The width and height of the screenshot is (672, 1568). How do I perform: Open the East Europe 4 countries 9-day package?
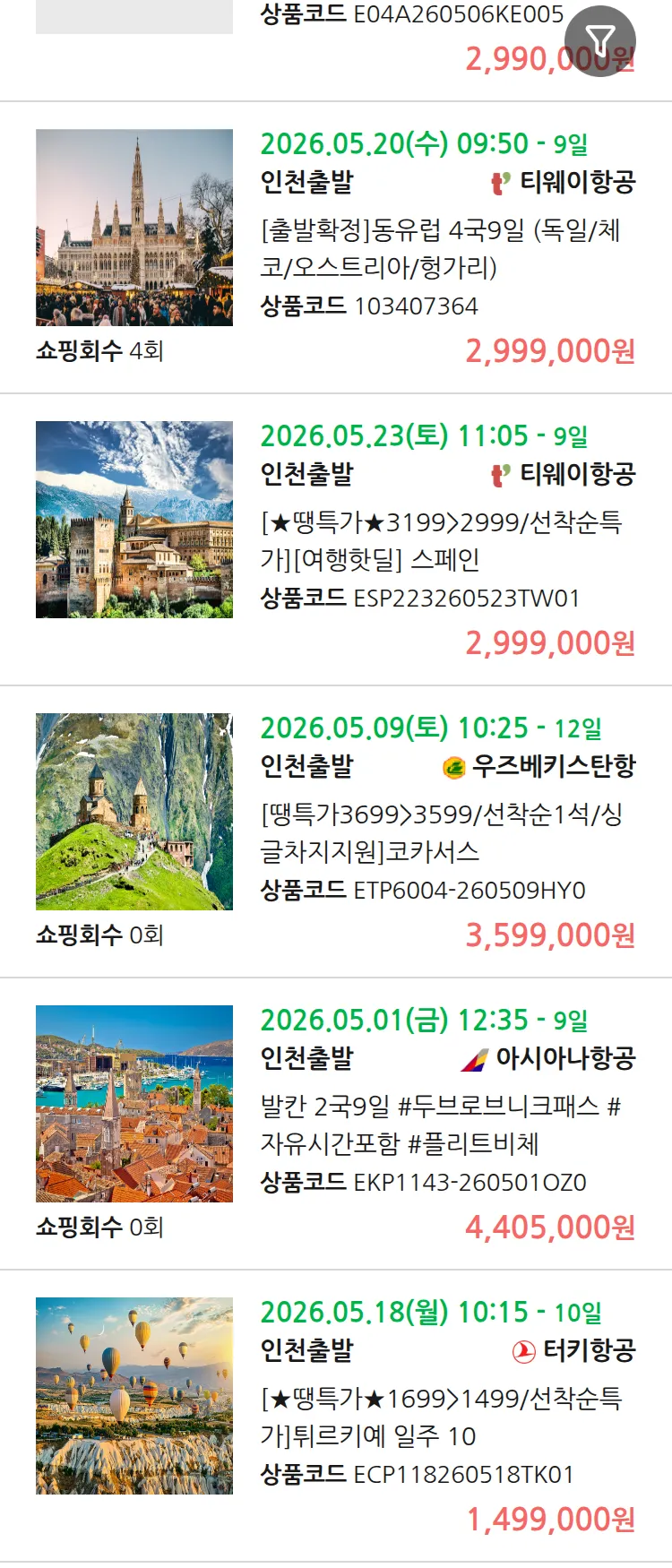coord(440,249)
